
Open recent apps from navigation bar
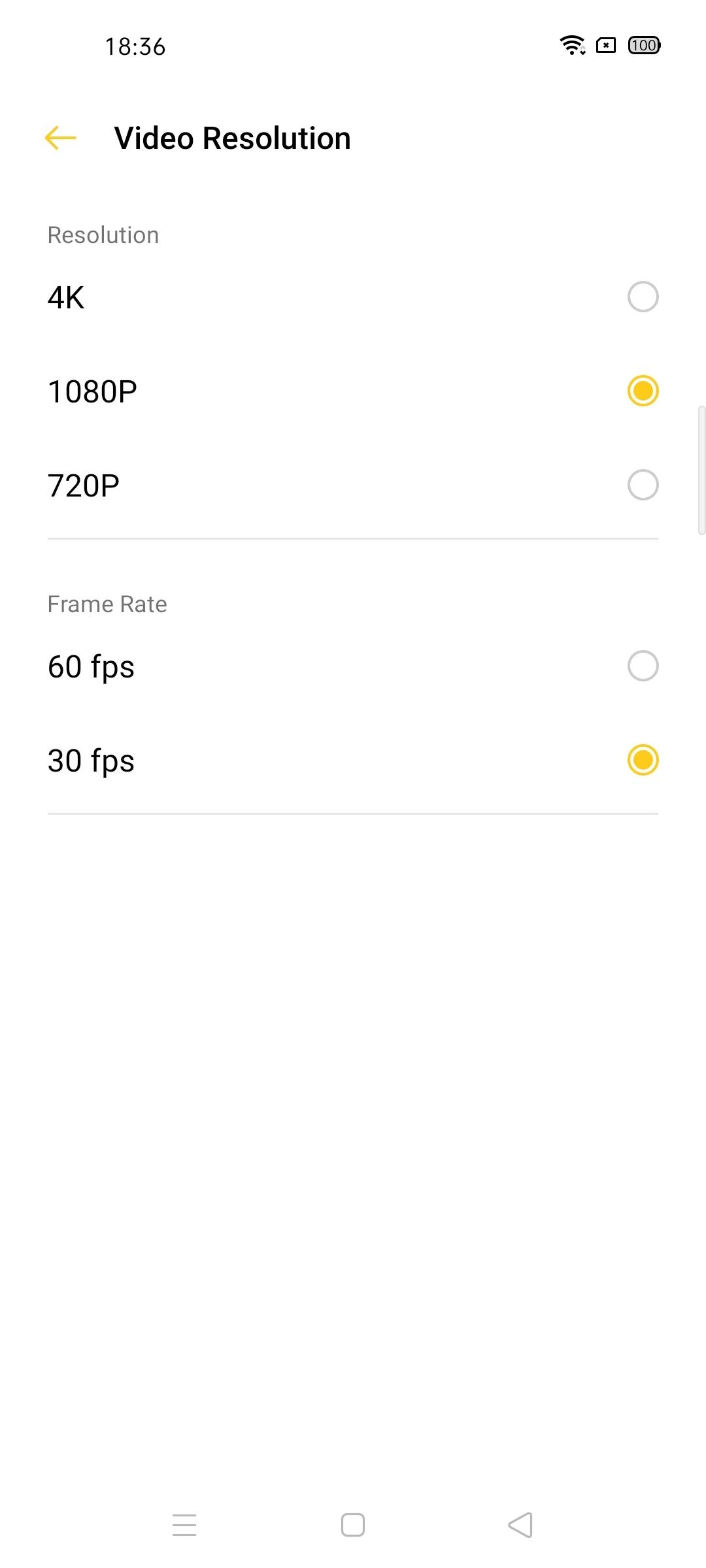tap(184, 1525)
